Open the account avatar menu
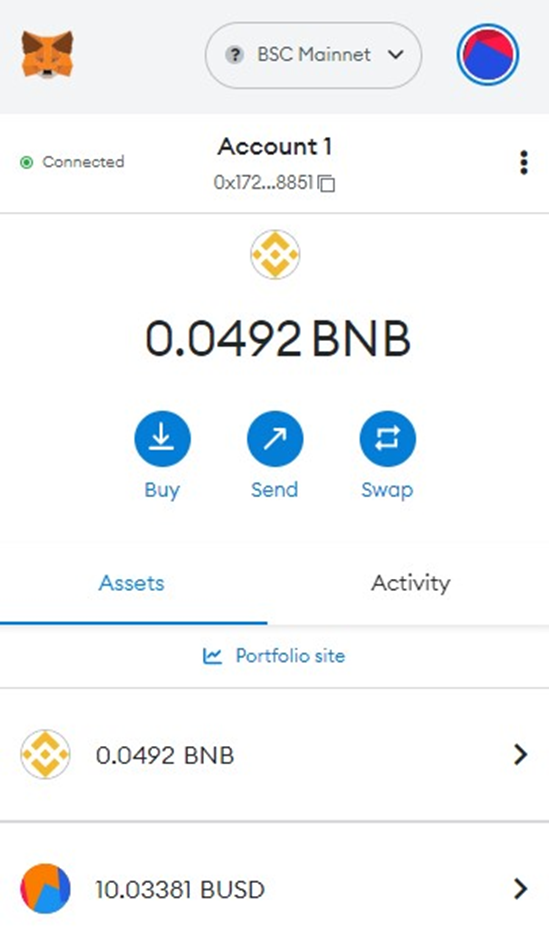 [x=488, y=55]
